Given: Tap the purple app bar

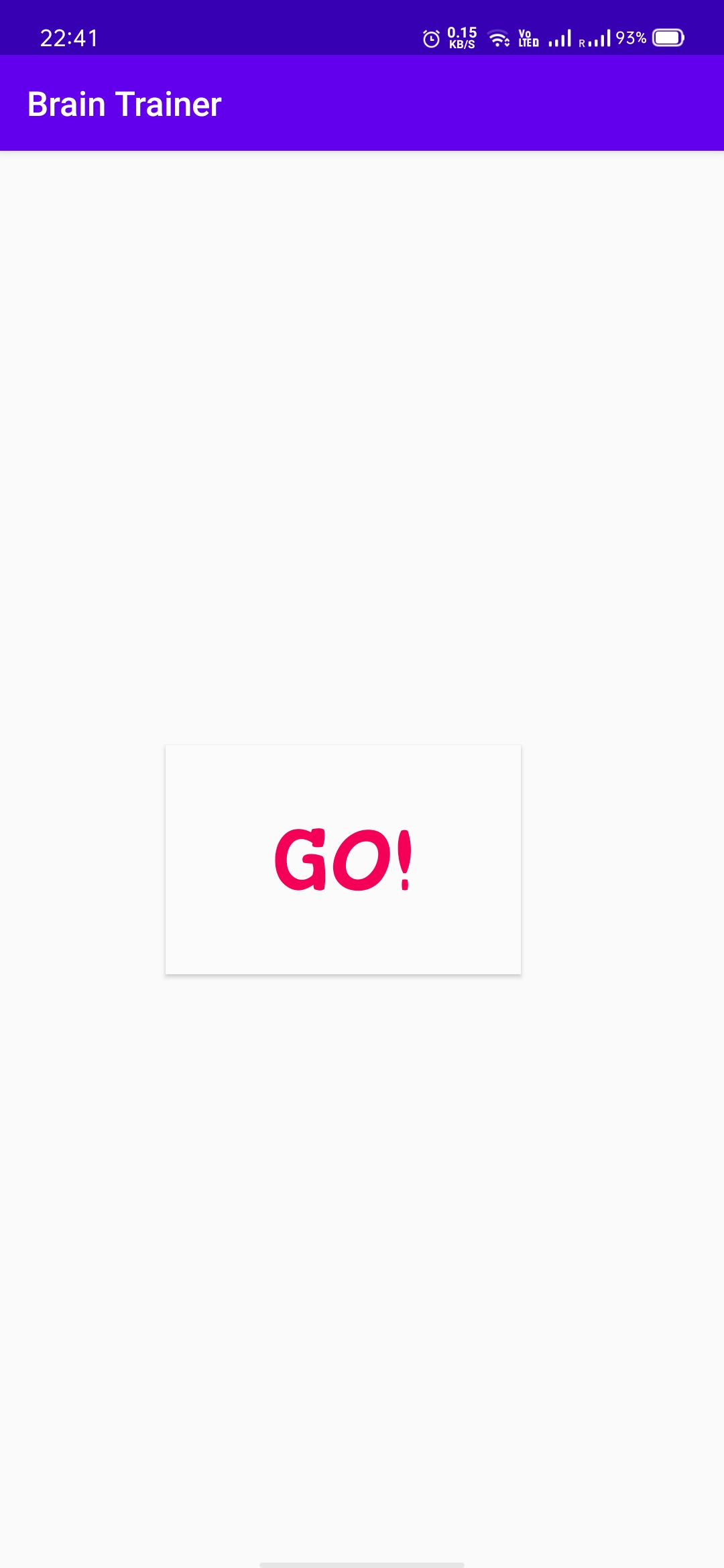Looking at the screenshot, I should 362,104.
